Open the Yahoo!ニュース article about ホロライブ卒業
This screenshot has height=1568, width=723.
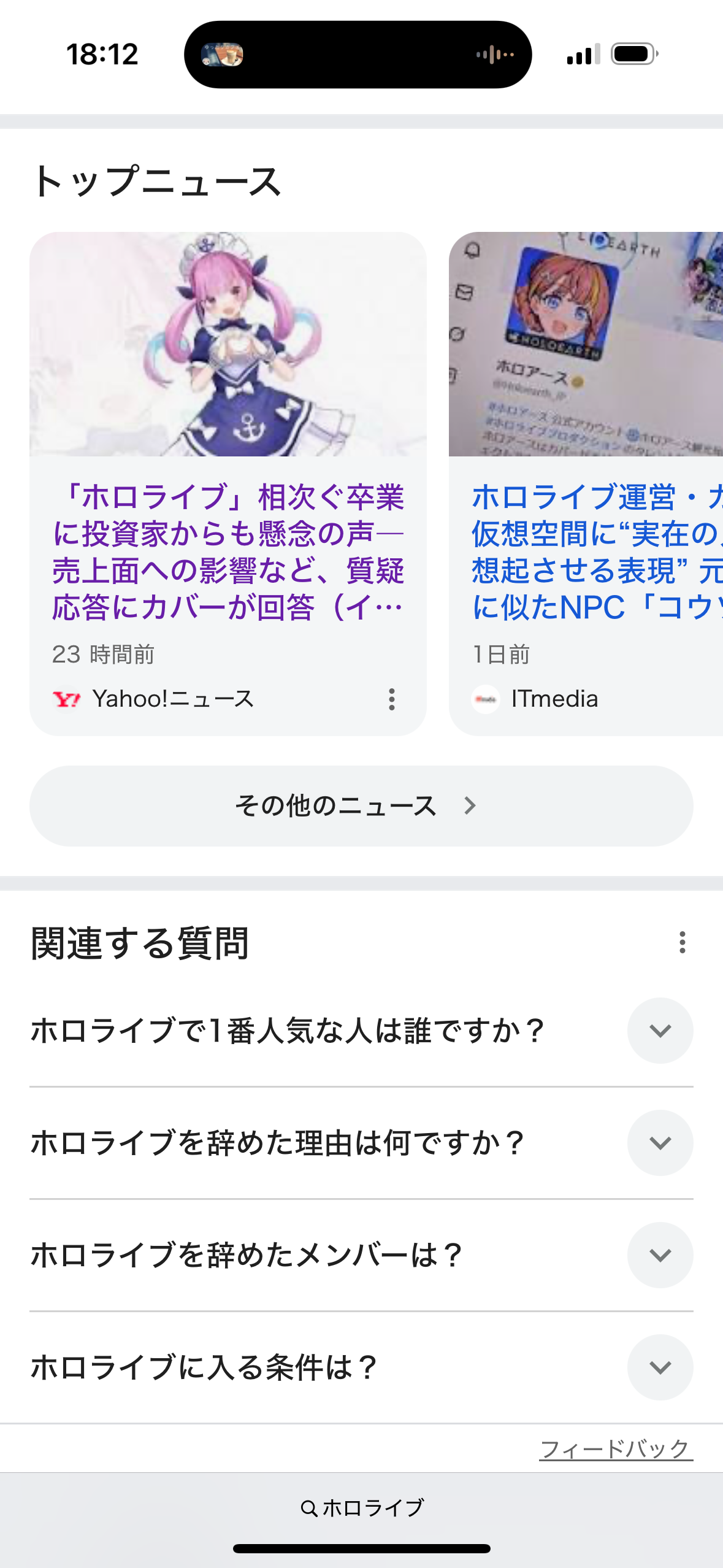point(228,551)
